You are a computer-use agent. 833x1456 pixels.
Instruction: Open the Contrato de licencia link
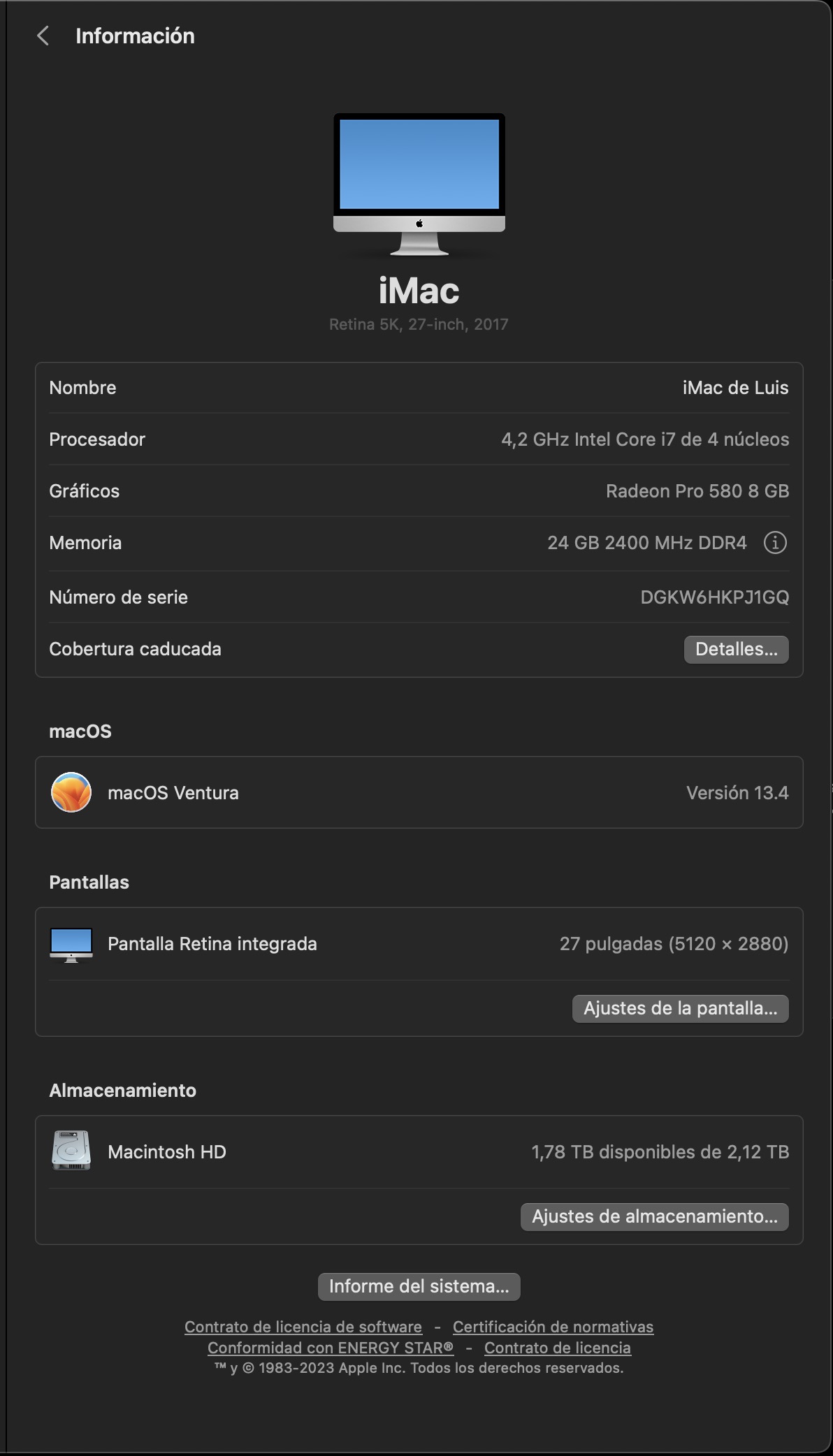(558, 1348)
